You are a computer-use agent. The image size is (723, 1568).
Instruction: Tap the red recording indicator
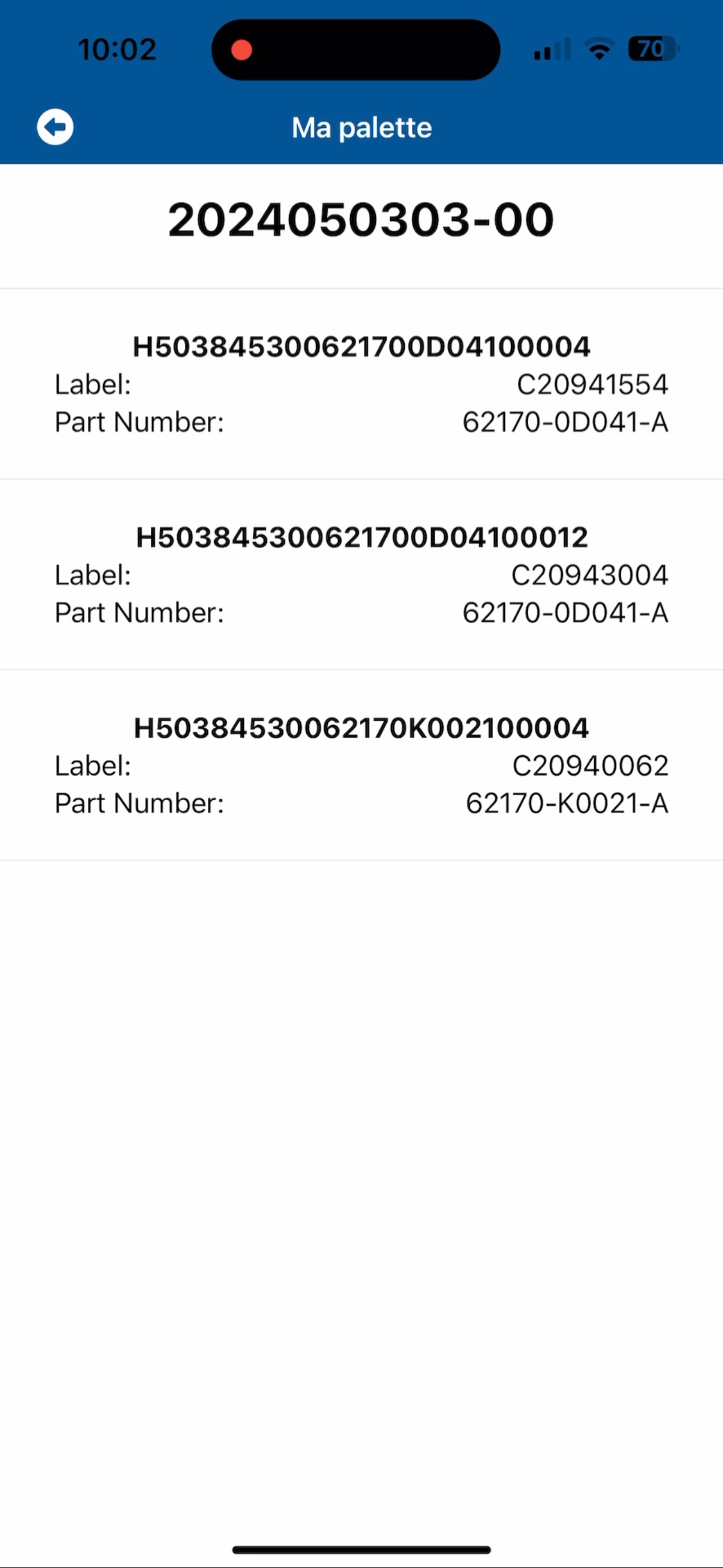click(x=243, y=50)
